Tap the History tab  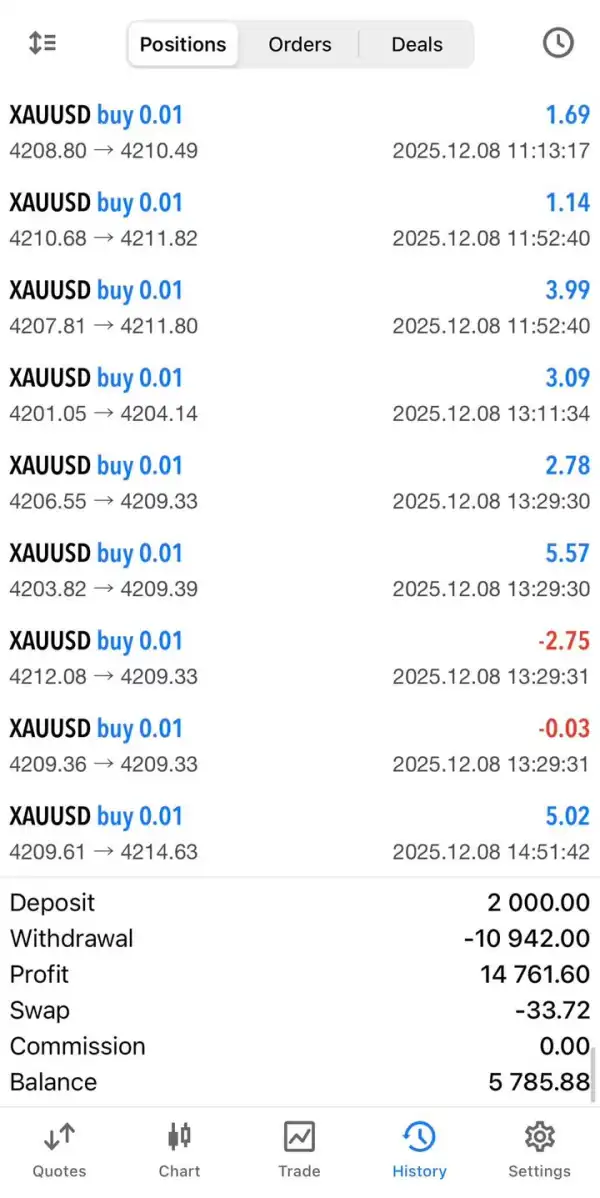point(419,1150)
